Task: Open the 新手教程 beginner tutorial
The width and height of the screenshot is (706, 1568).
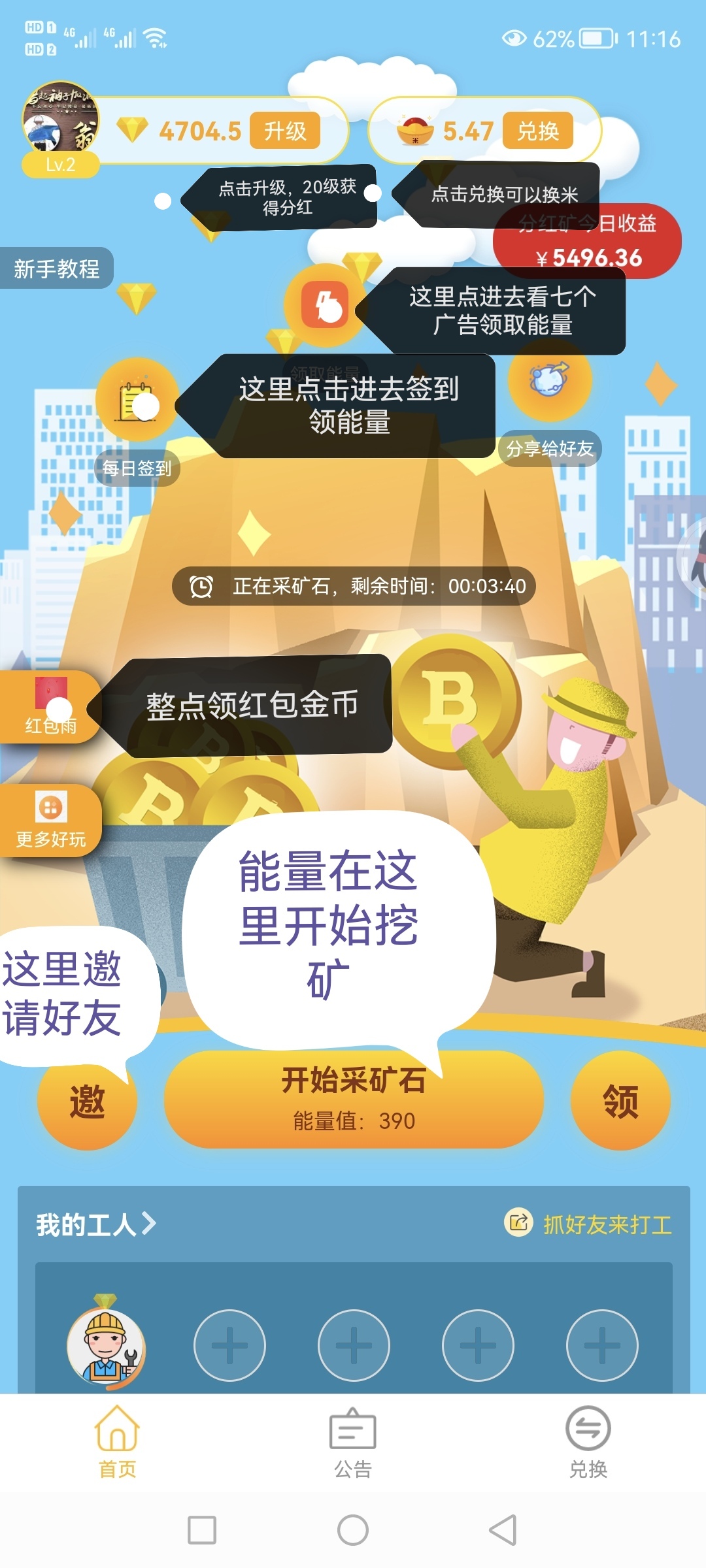Action: 57,269
